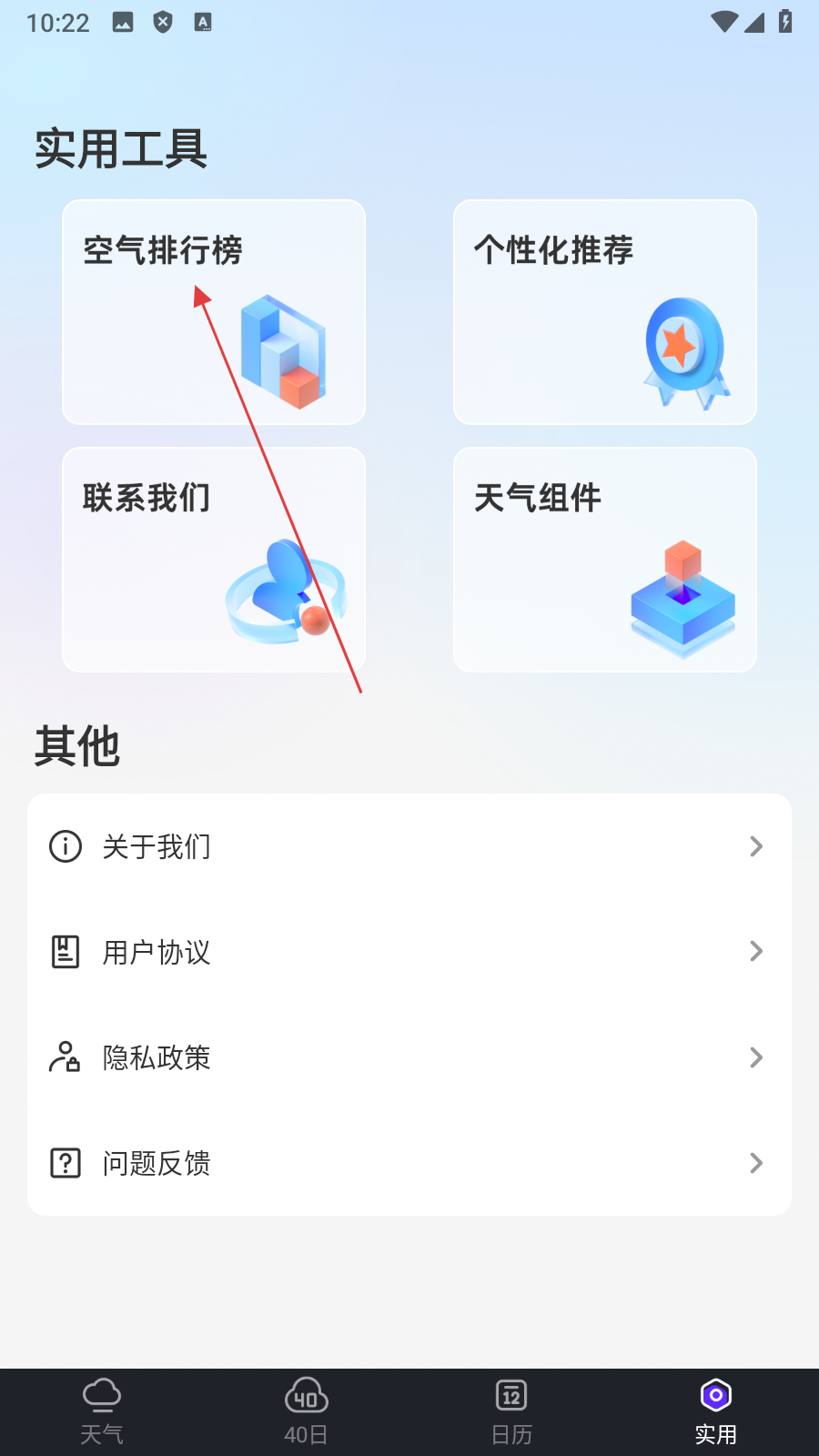
Task: Open the 问题反馈 row
Action: 409,1163
